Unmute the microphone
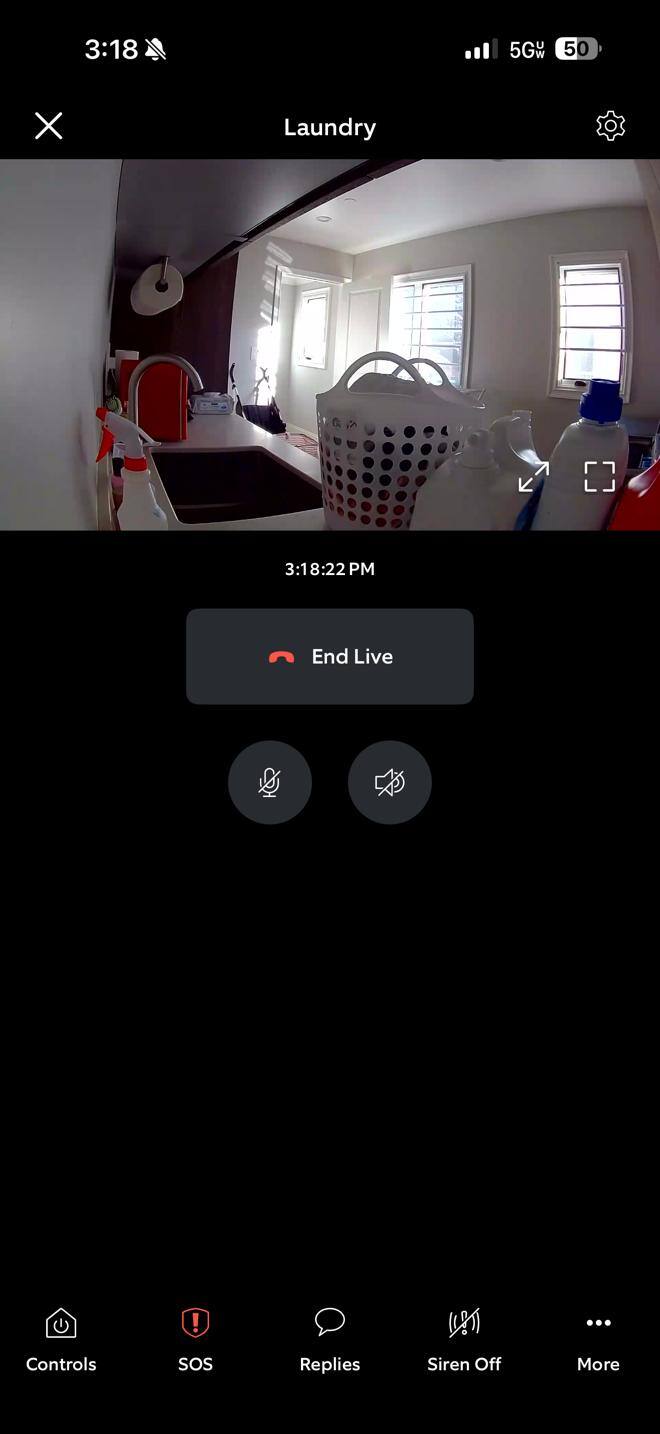Screen dimensions: 660x1434 click(270, 782)
